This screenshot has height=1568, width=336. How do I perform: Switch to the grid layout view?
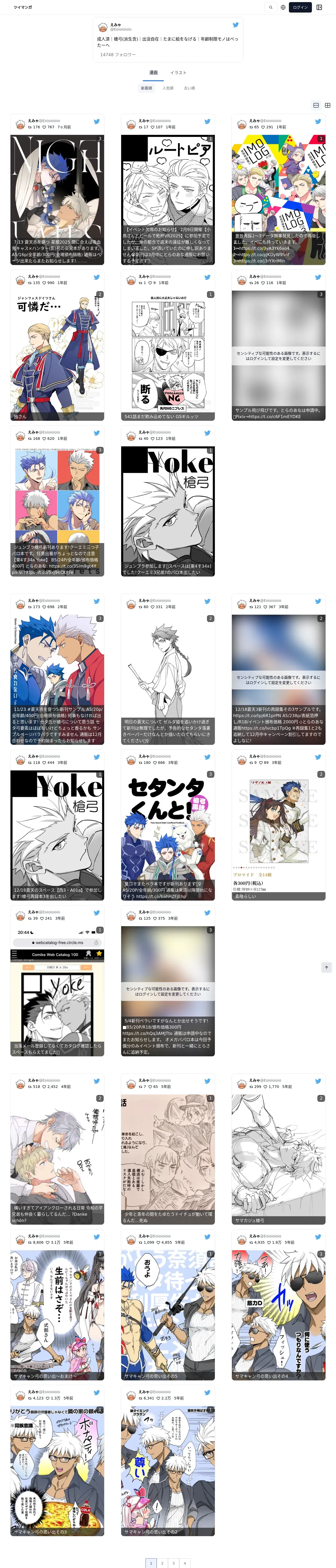click(327, 105)
